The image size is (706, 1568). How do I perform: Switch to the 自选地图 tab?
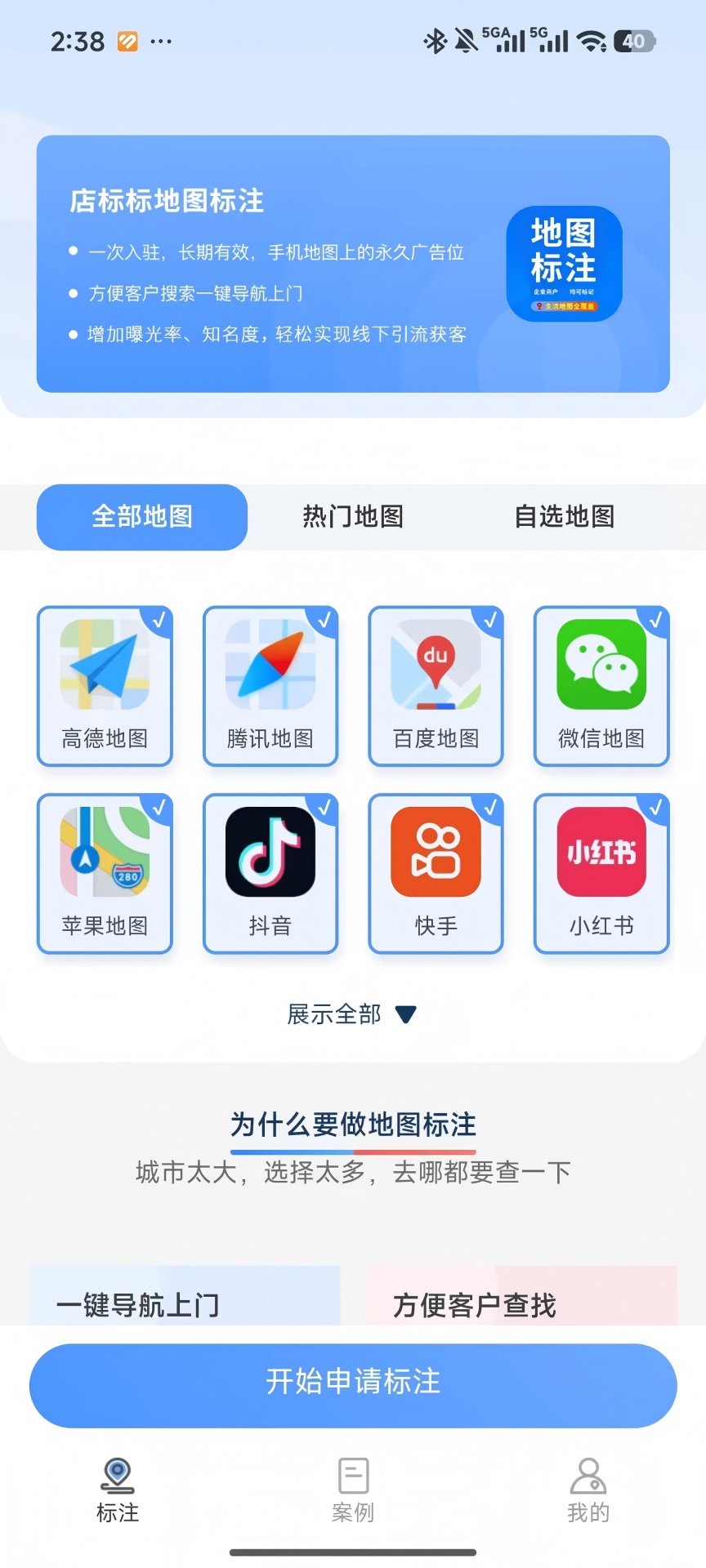(565, 516)
